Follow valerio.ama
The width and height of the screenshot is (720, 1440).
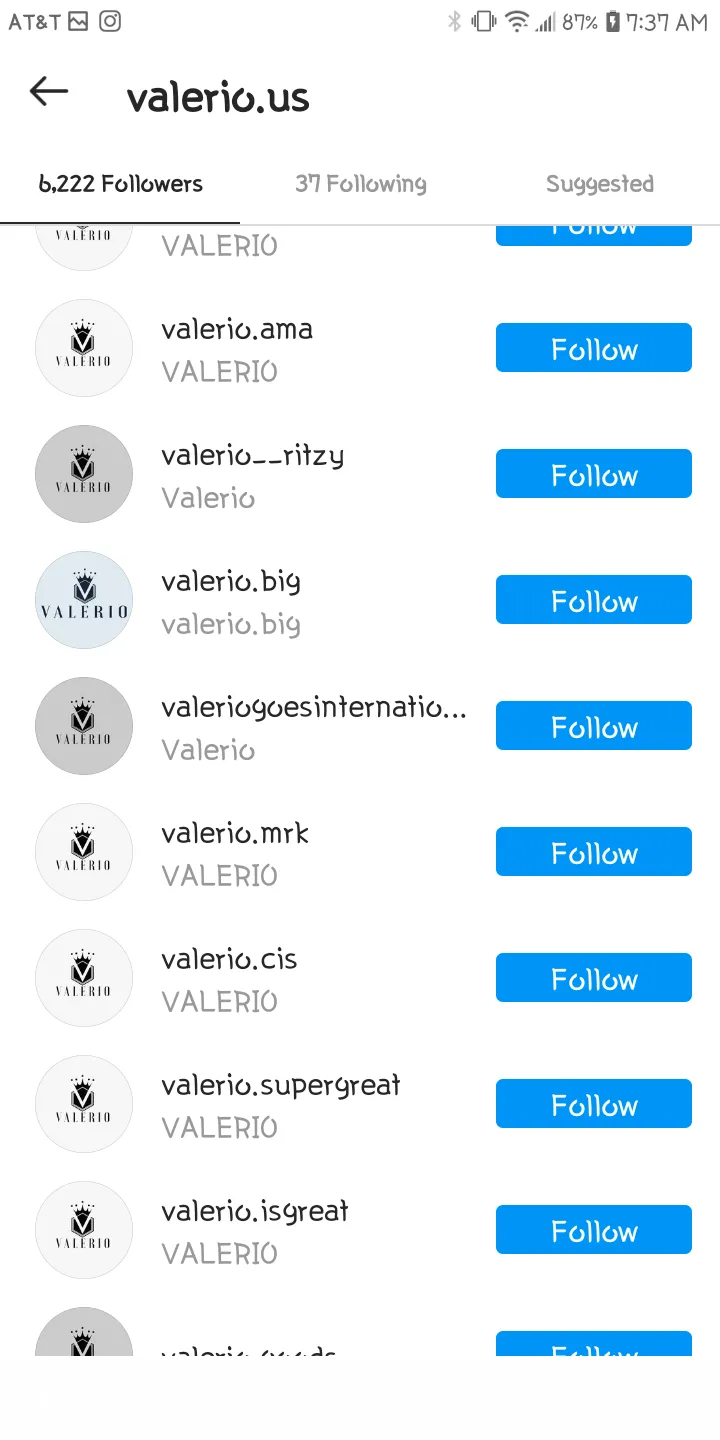point(594,348)
